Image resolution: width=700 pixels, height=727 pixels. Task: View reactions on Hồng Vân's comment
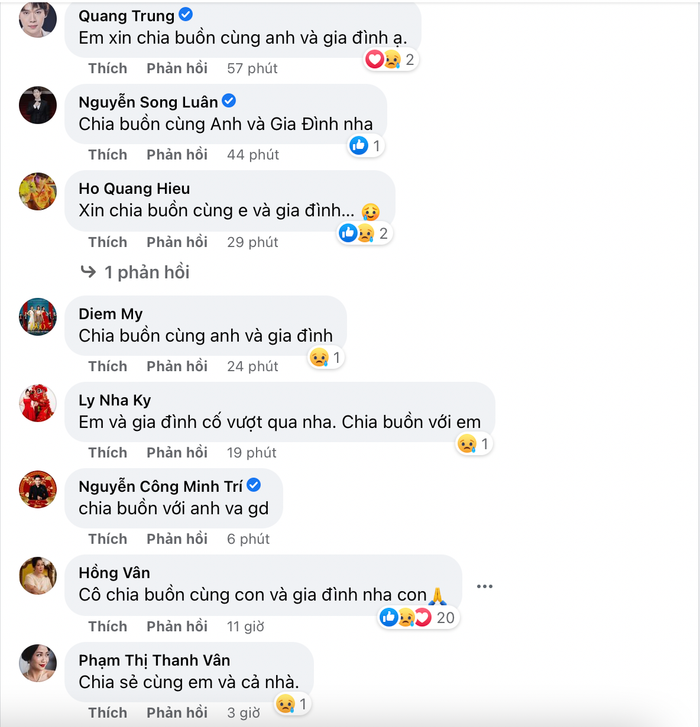(x=418, y=618)
